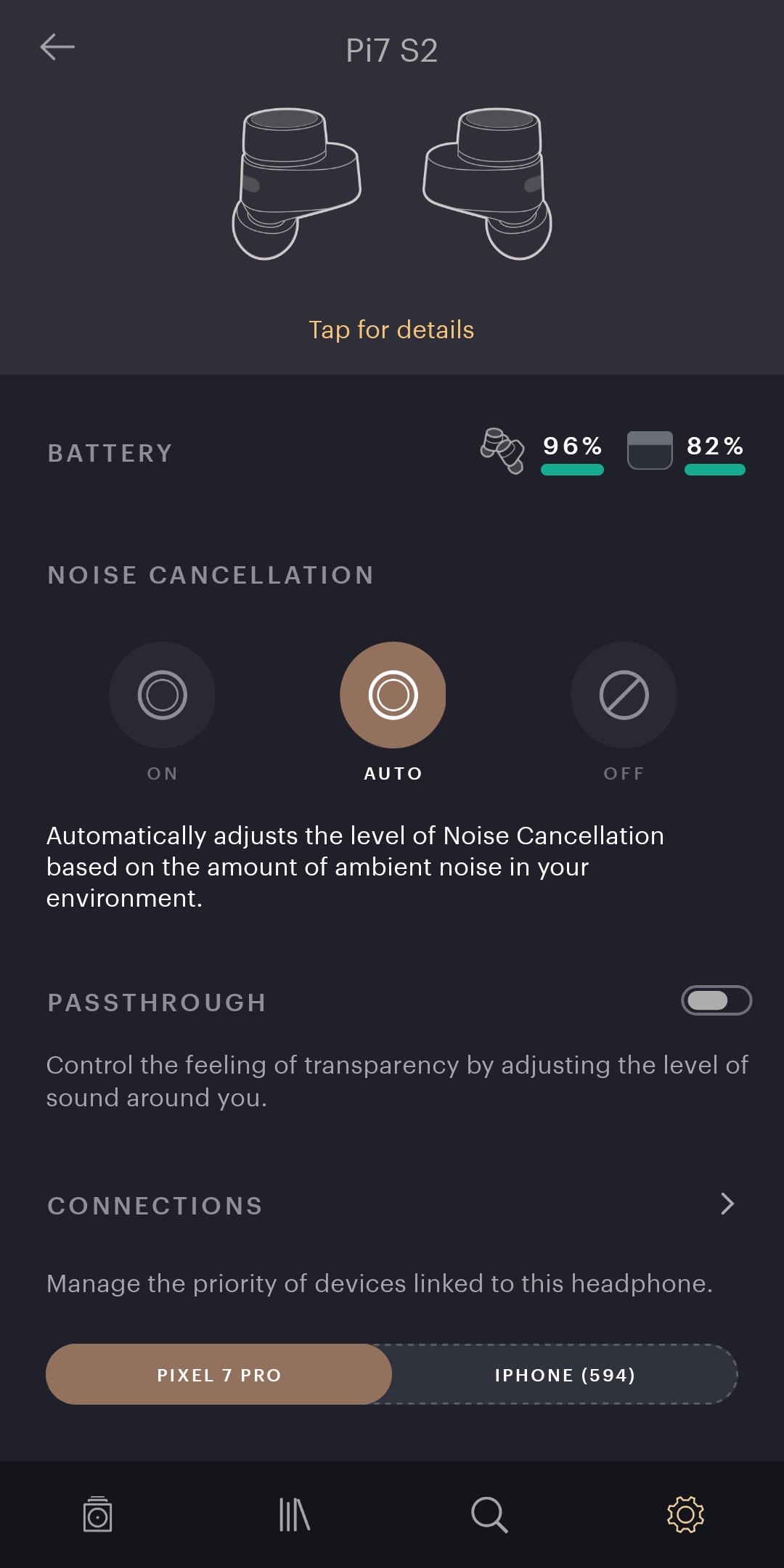784x1568 pixels.
Task: Open the library tab
Action: [x=294, y=1514]
